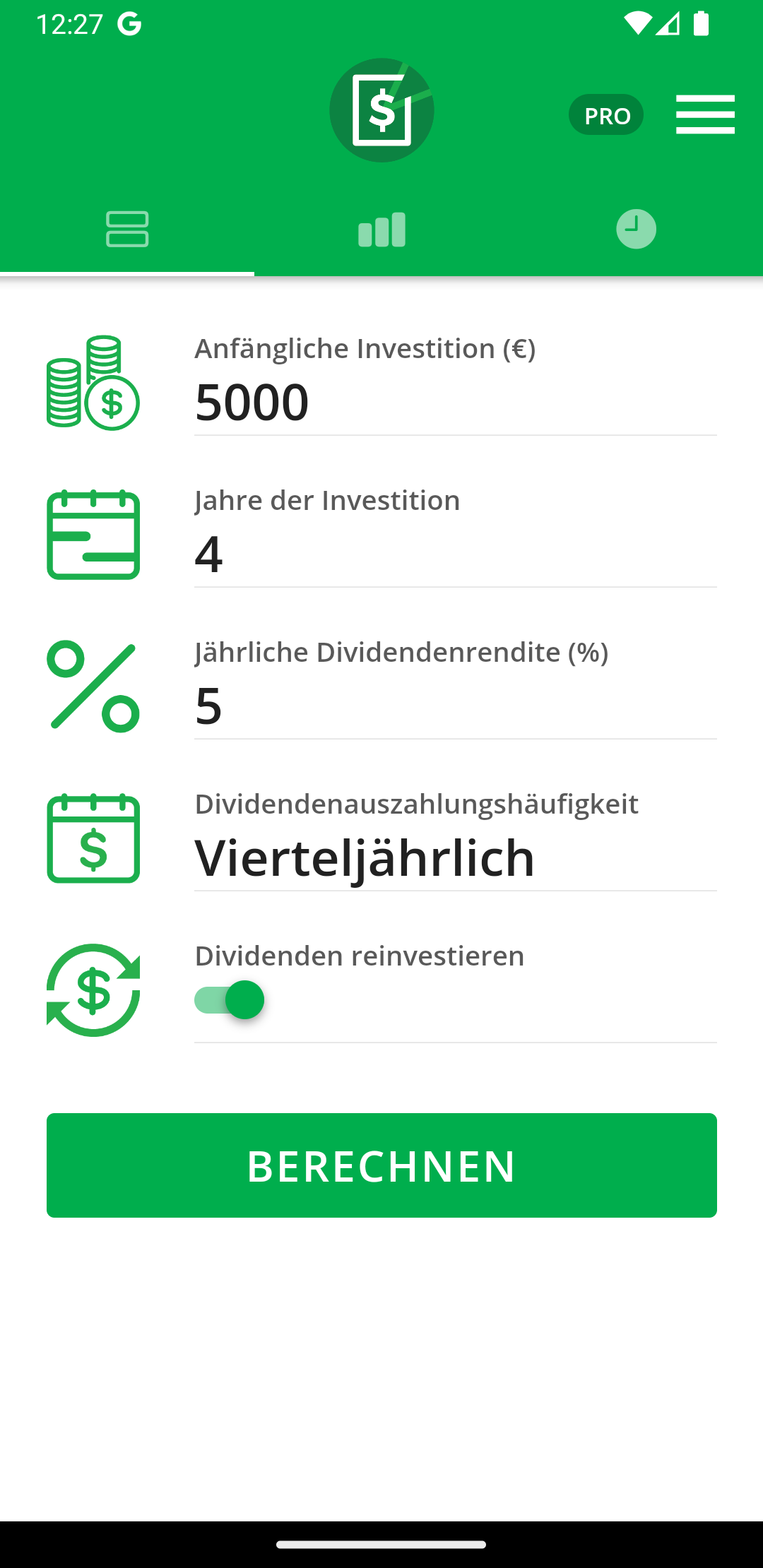Switch to the bar chart tab
763x1568 pixels.
pyautogui.click(x=381, y=230)
